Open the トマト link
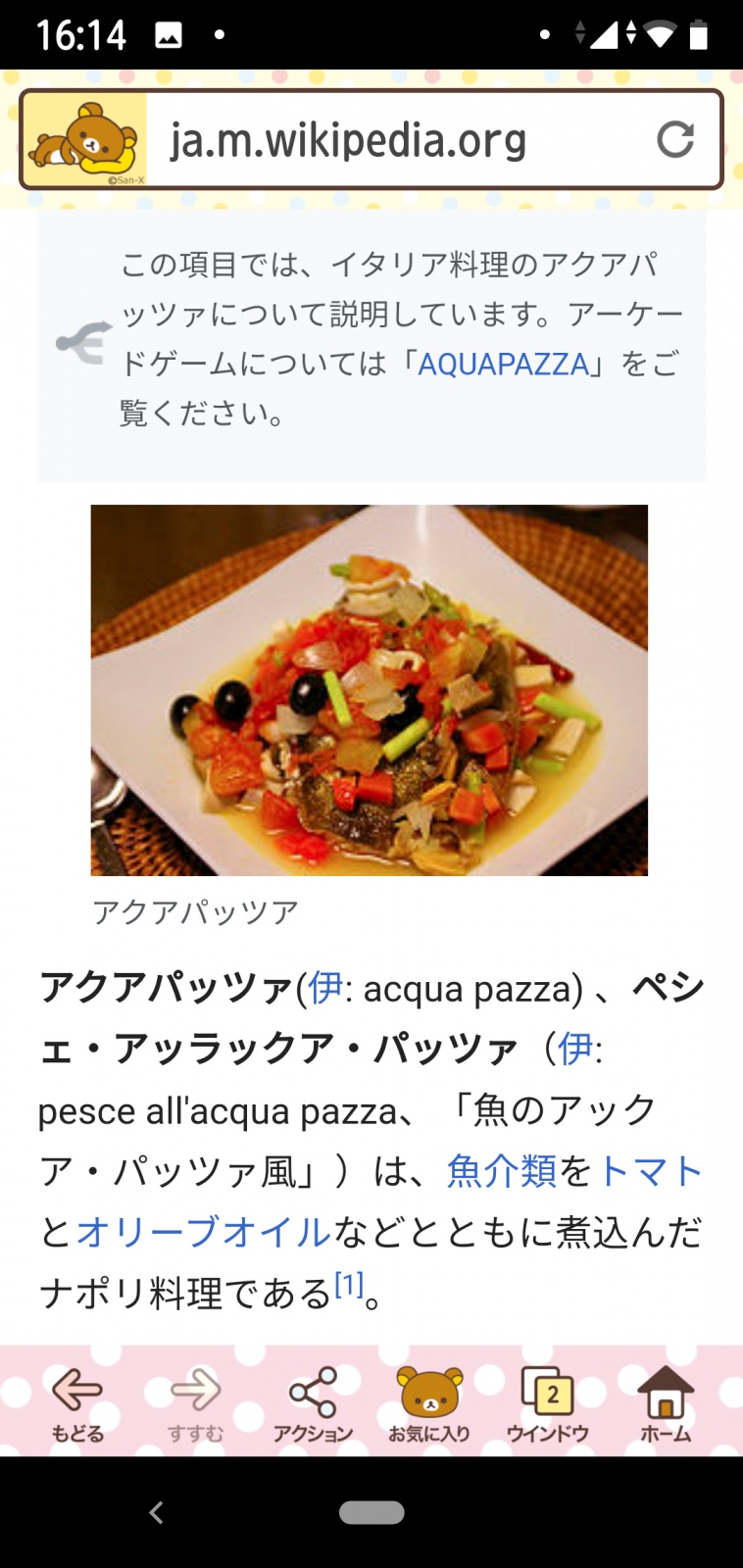743x1568 pixels. click(x=651, y=1171)
